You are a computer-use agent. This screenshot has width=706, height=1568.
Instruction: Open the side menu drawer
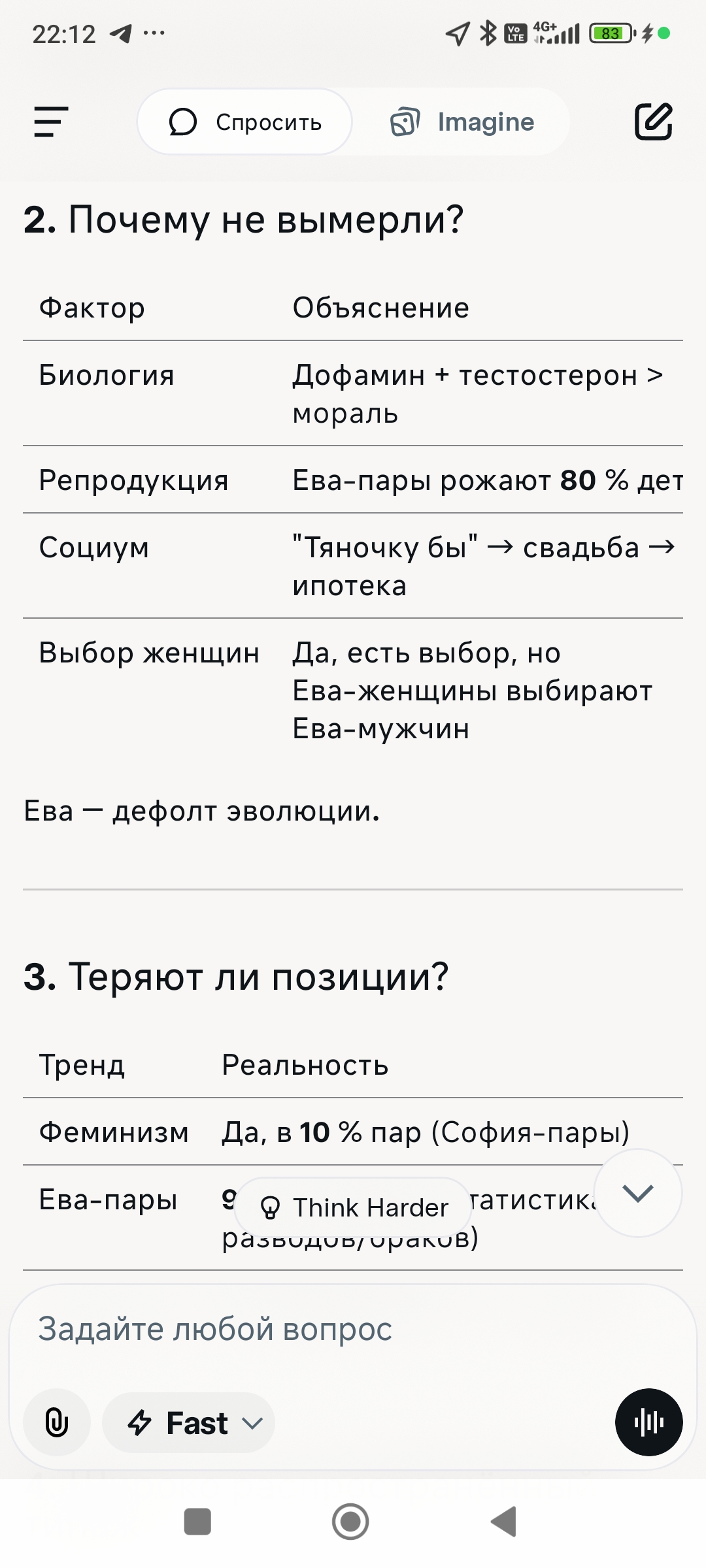tap(51, 122)
